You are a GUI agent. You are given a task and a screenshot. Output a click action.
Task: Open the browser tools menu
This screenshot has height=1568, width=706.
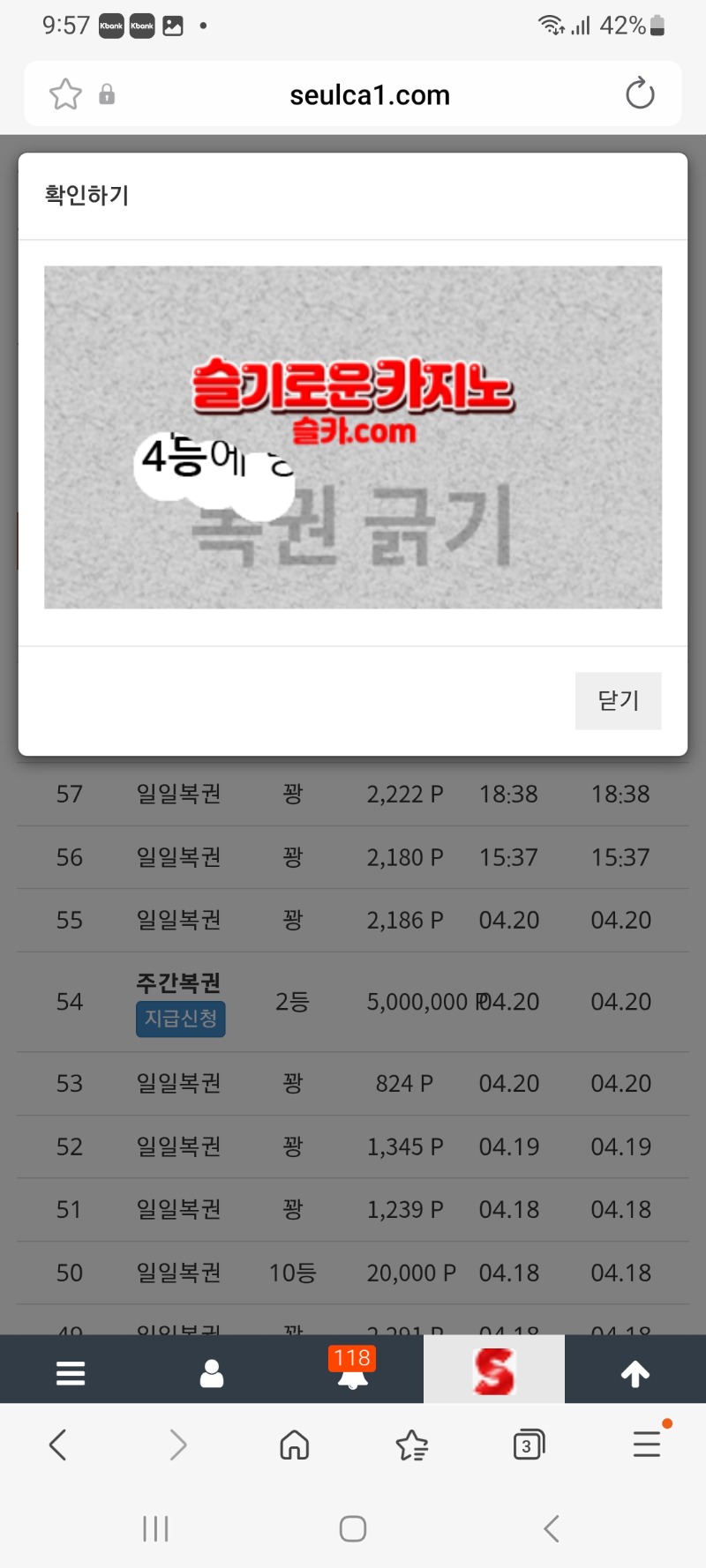647,1445
